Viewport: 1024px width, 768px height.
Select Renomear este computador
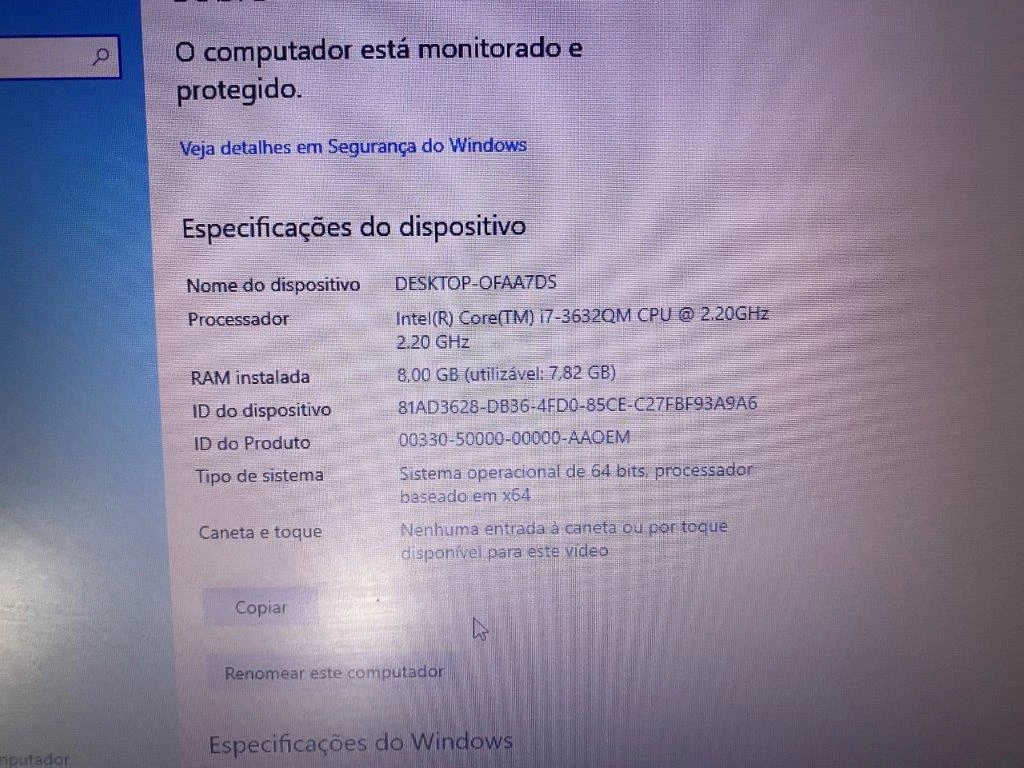tap(334, 673)
